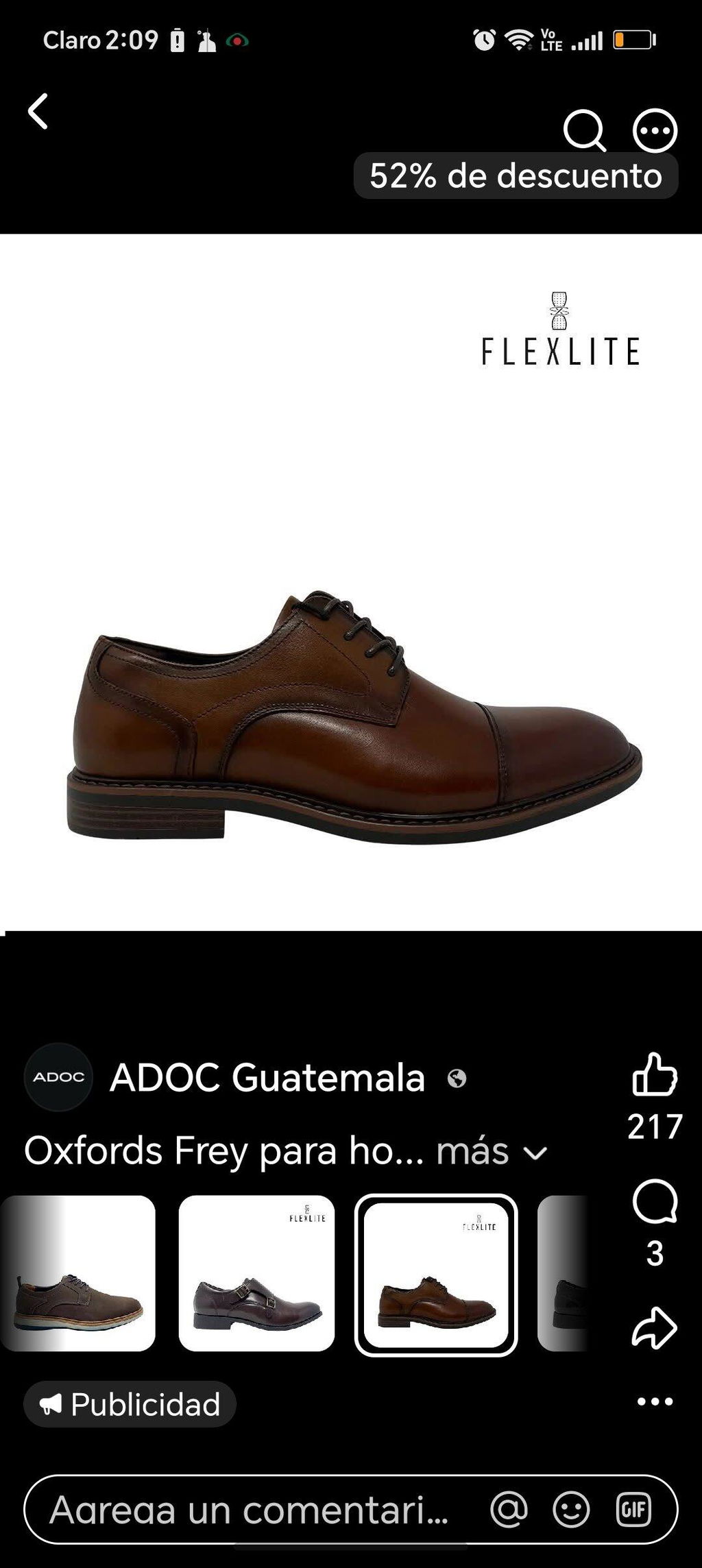This screenshot has height=1568, width=702.
Task: Open the search magnifier icon
Action: (585, 131)
